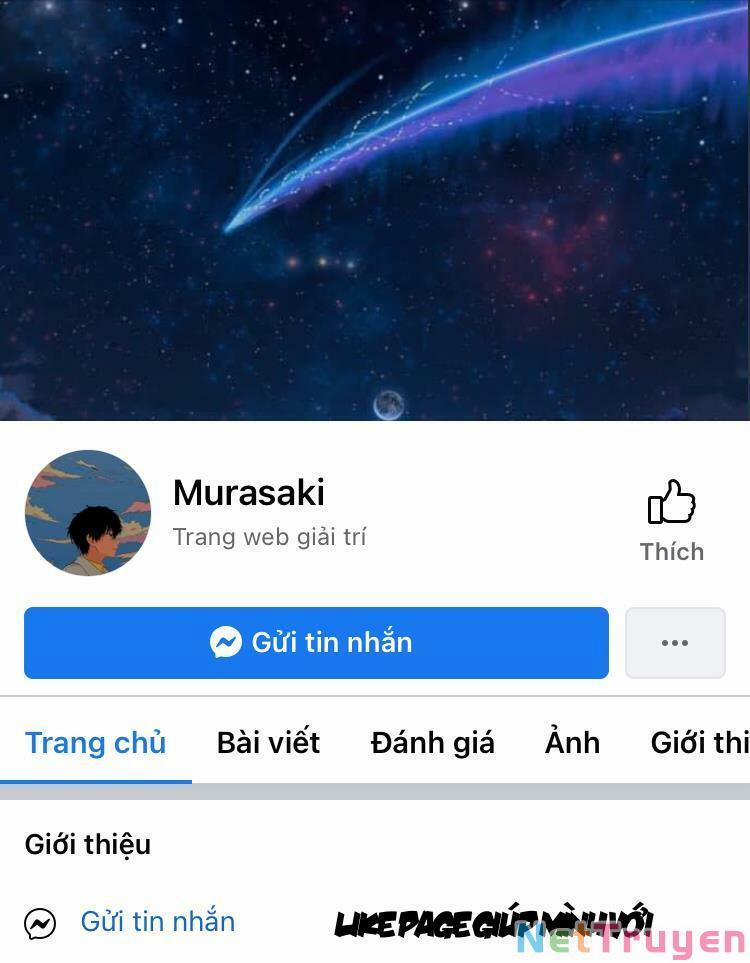
Task: View Murasaki's profile picture
Action: (x=88, y=513)
